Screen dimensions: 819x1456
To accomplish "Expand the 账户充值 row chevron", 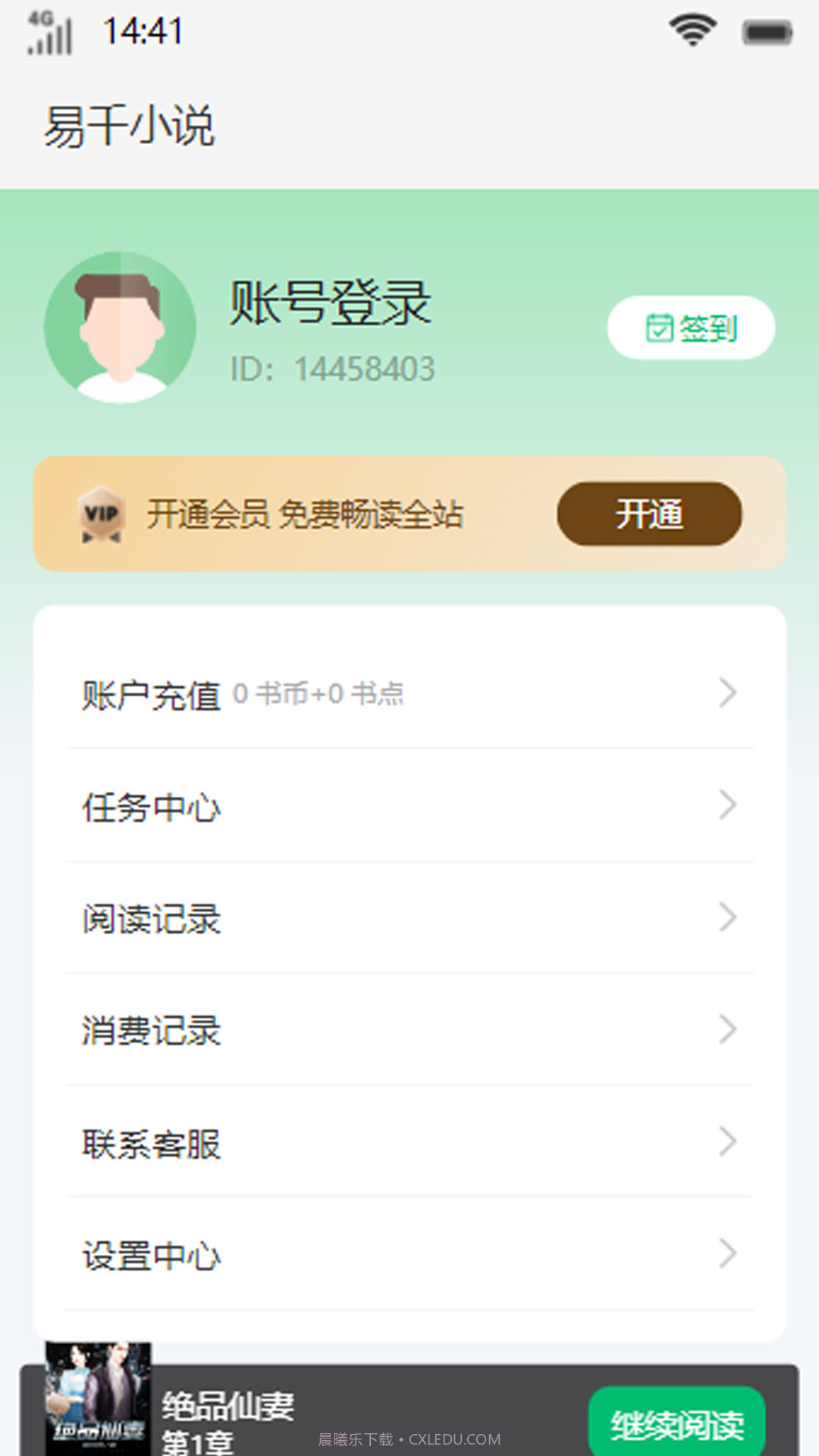I will click(728, 693).
